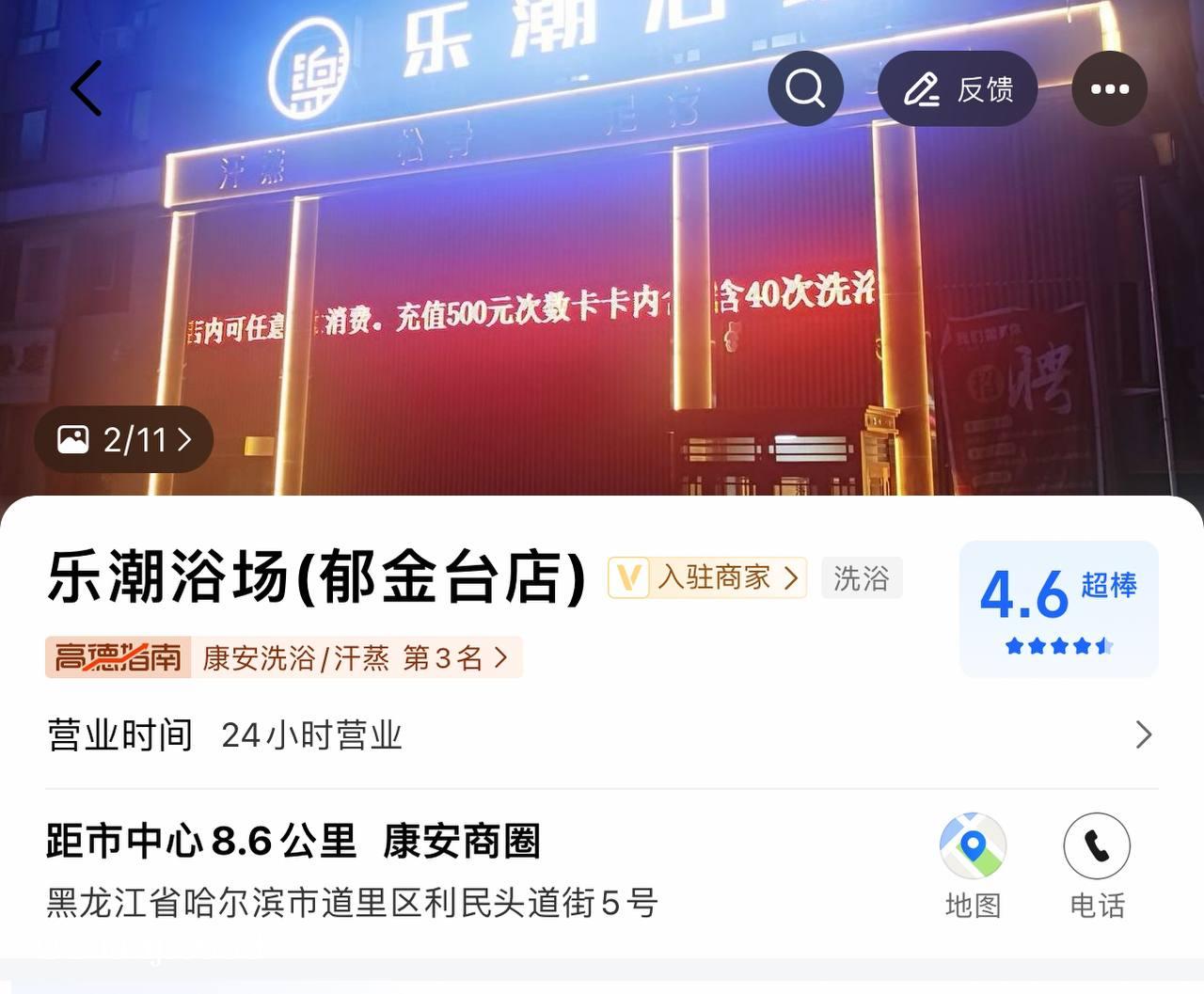Image resolution: width=1204 pixels, height=994 pixels.
Task: Open the three-dot overflow menu
Action: (x=1109, y=89)
